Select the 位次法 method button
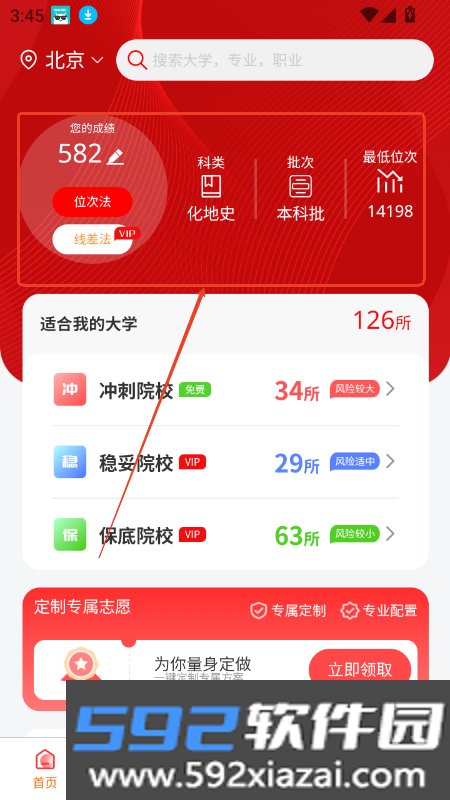 pos(92,202)
